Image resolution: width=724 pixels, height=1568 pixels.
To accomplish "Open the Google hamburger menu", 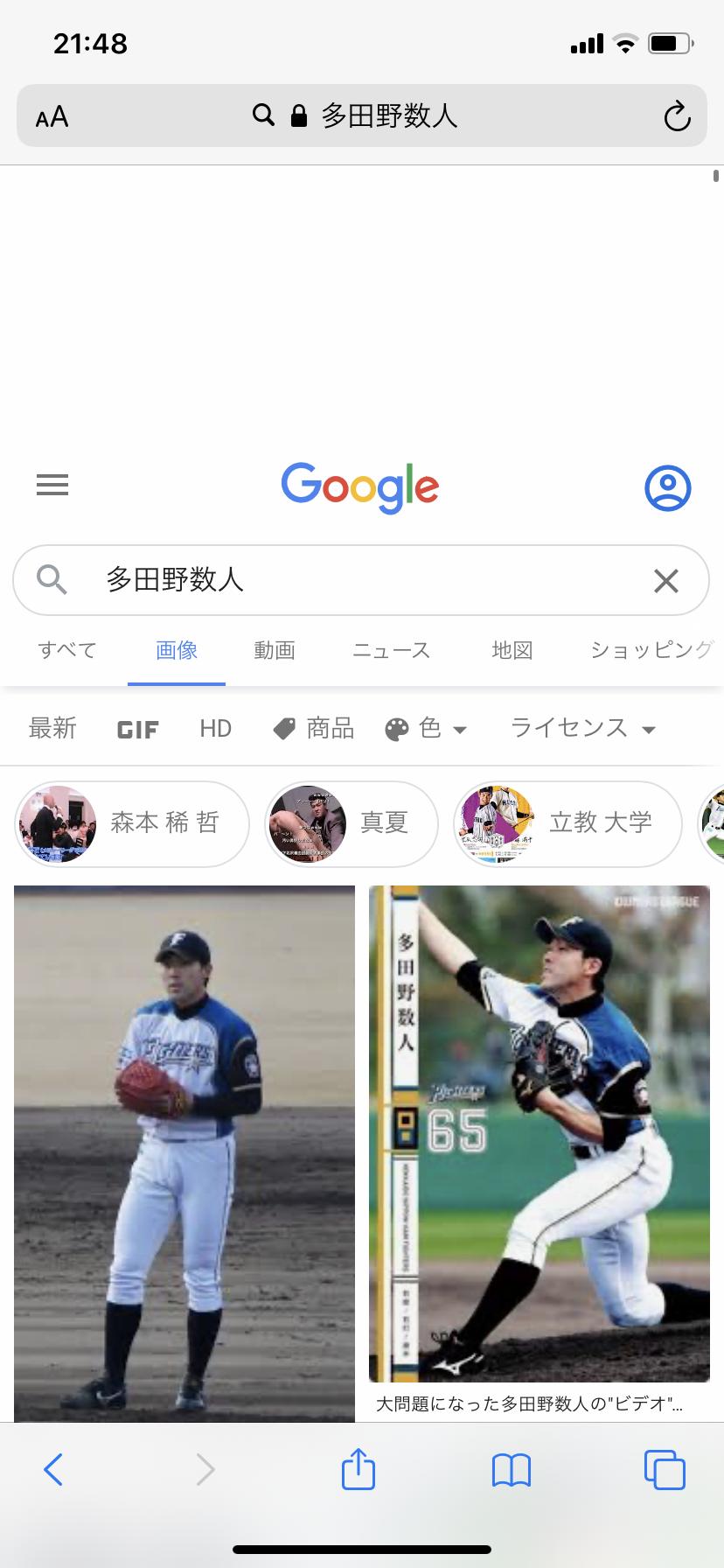I will point(52,485).
